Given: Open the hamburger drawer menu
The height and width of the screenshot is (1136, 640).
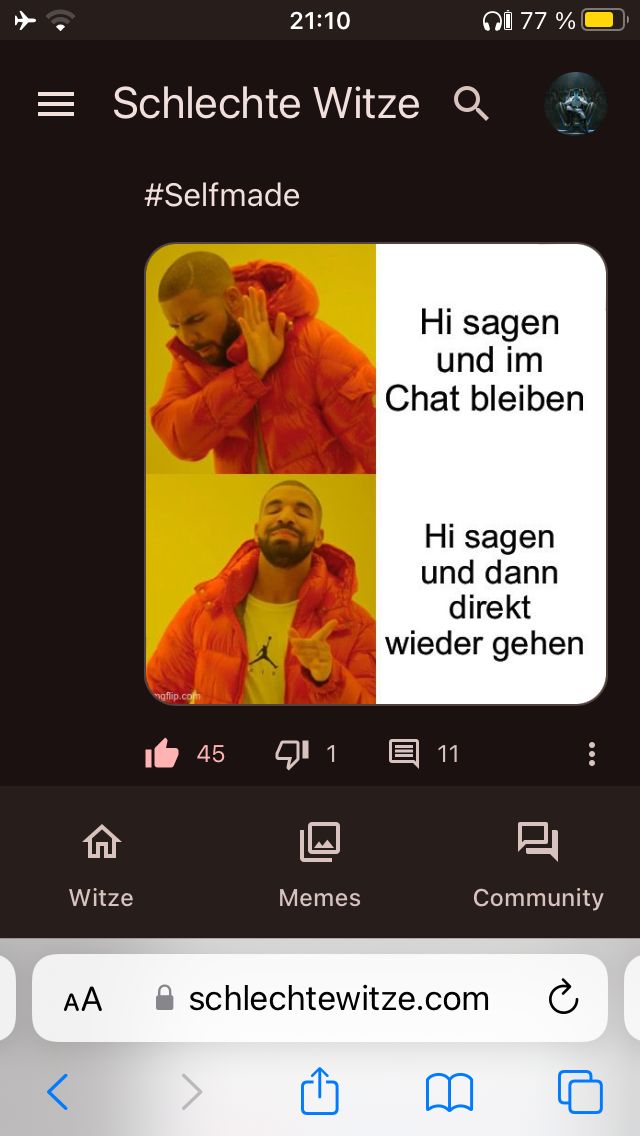Looking at the screenshot, I should point(56,104).
